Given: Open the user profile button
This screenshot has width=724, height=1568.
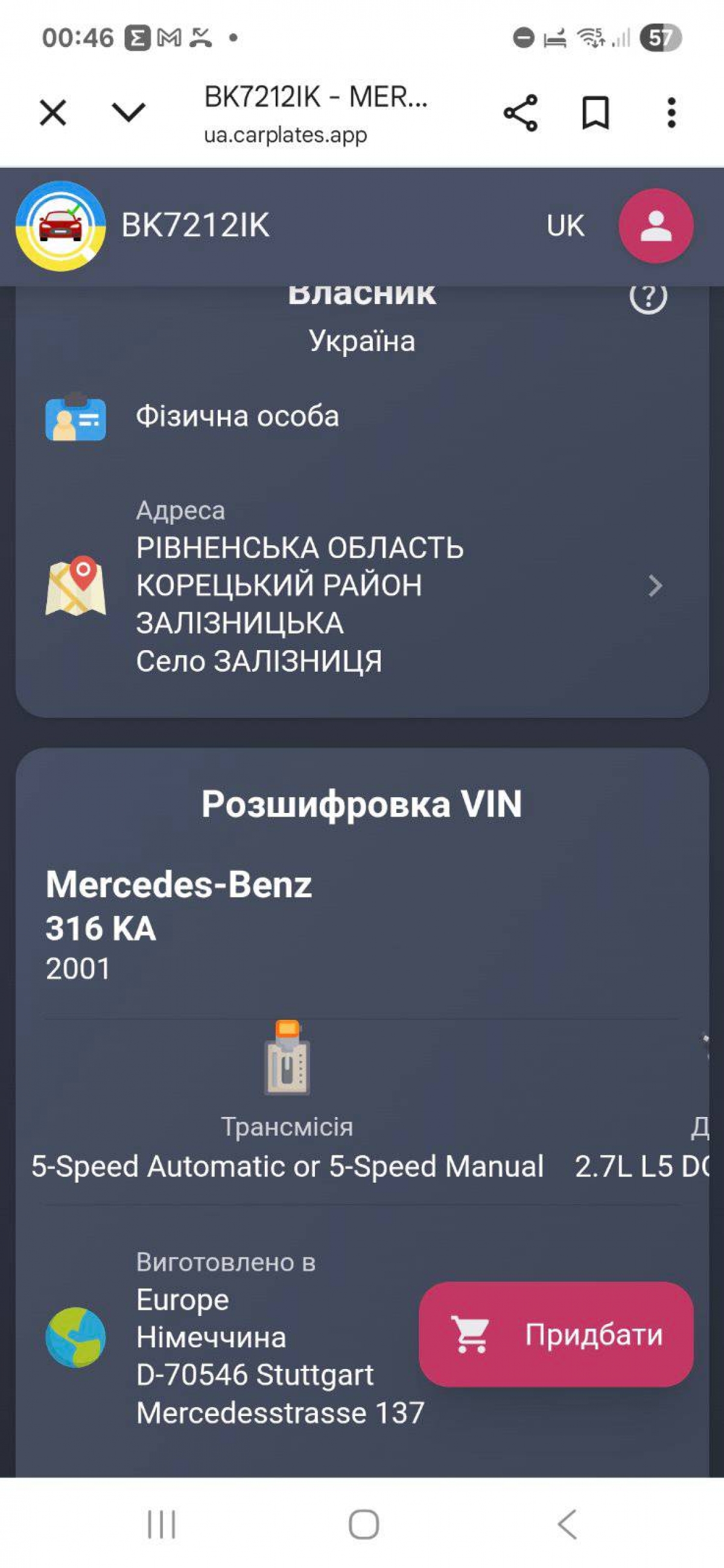Looking at the screenshot, I should click(656, 226).
